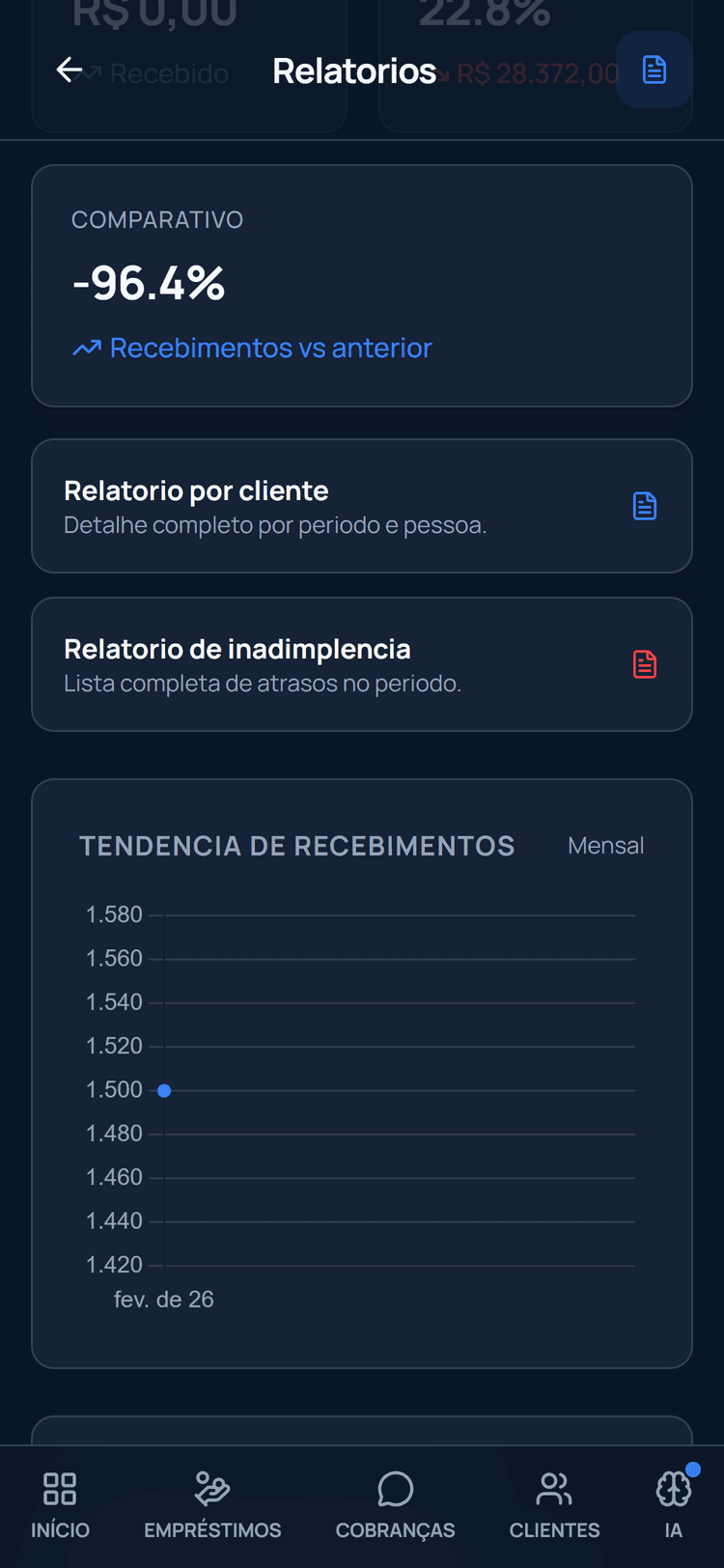Tap the COMPARATIVO -96.4% card
The image size is (724, 1568).
point(362,285)
